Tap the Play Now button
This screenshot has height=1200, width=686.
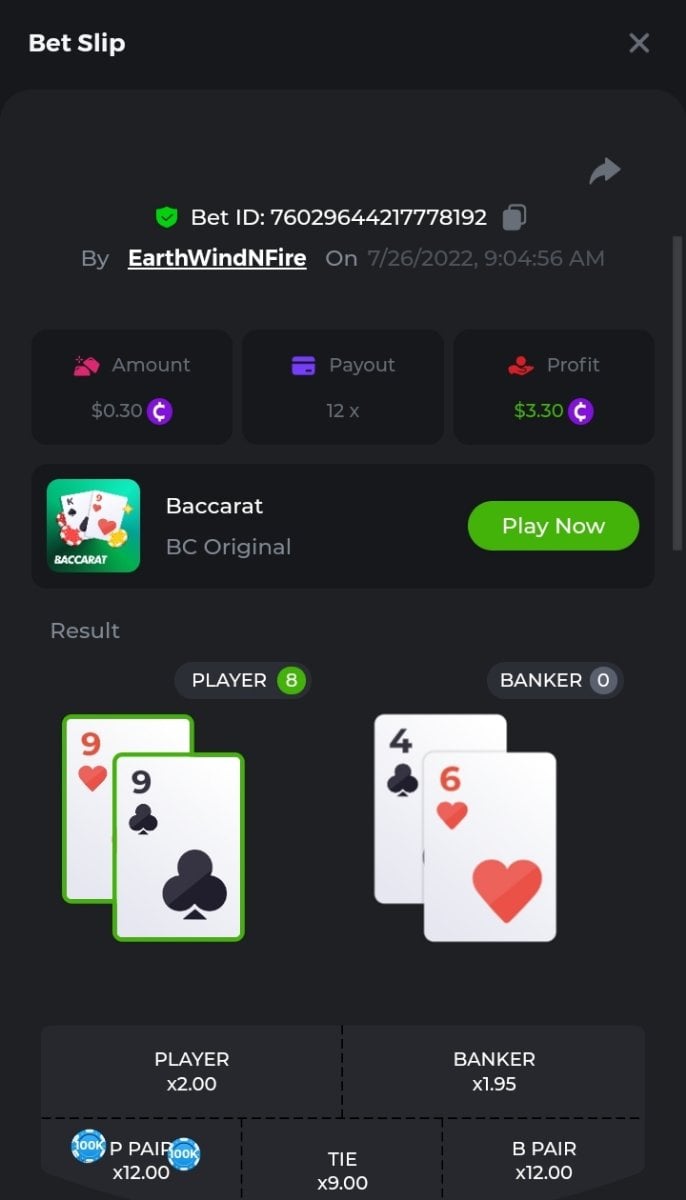coord(553,526)
